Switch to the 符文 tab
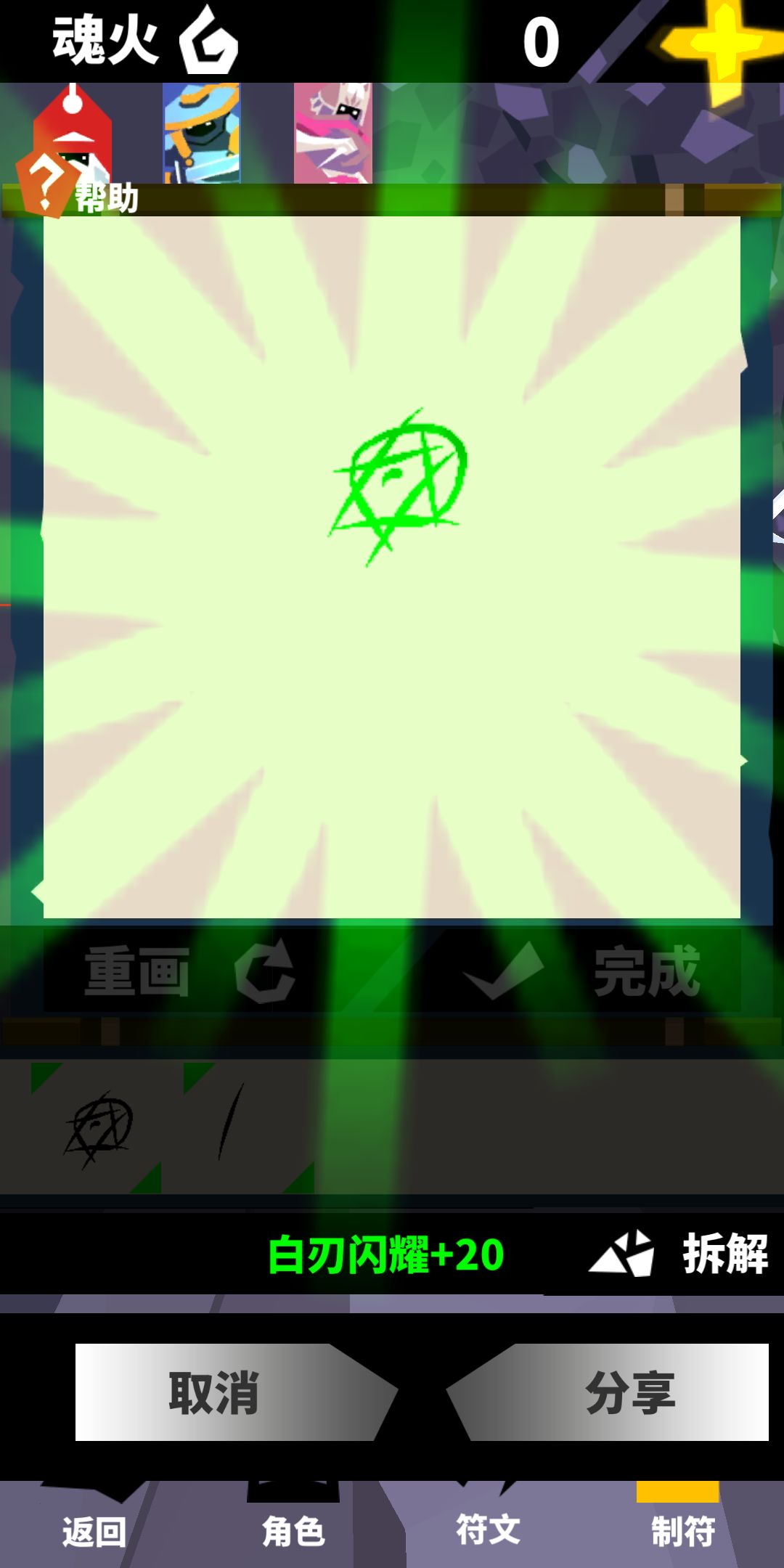This screenshot has height=1568, width=784. [x=489, y=1529]
